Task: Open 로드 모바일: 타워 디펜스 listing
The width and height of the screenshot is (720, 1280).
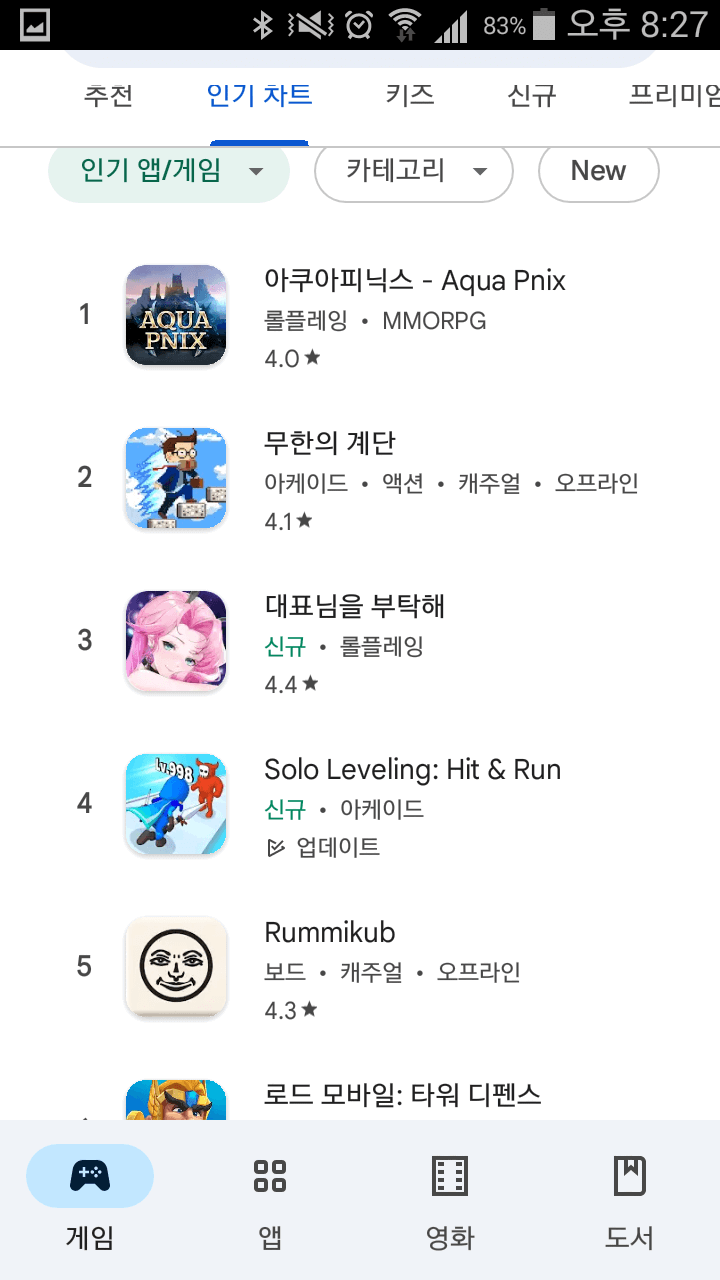Action: point(402,1095)
